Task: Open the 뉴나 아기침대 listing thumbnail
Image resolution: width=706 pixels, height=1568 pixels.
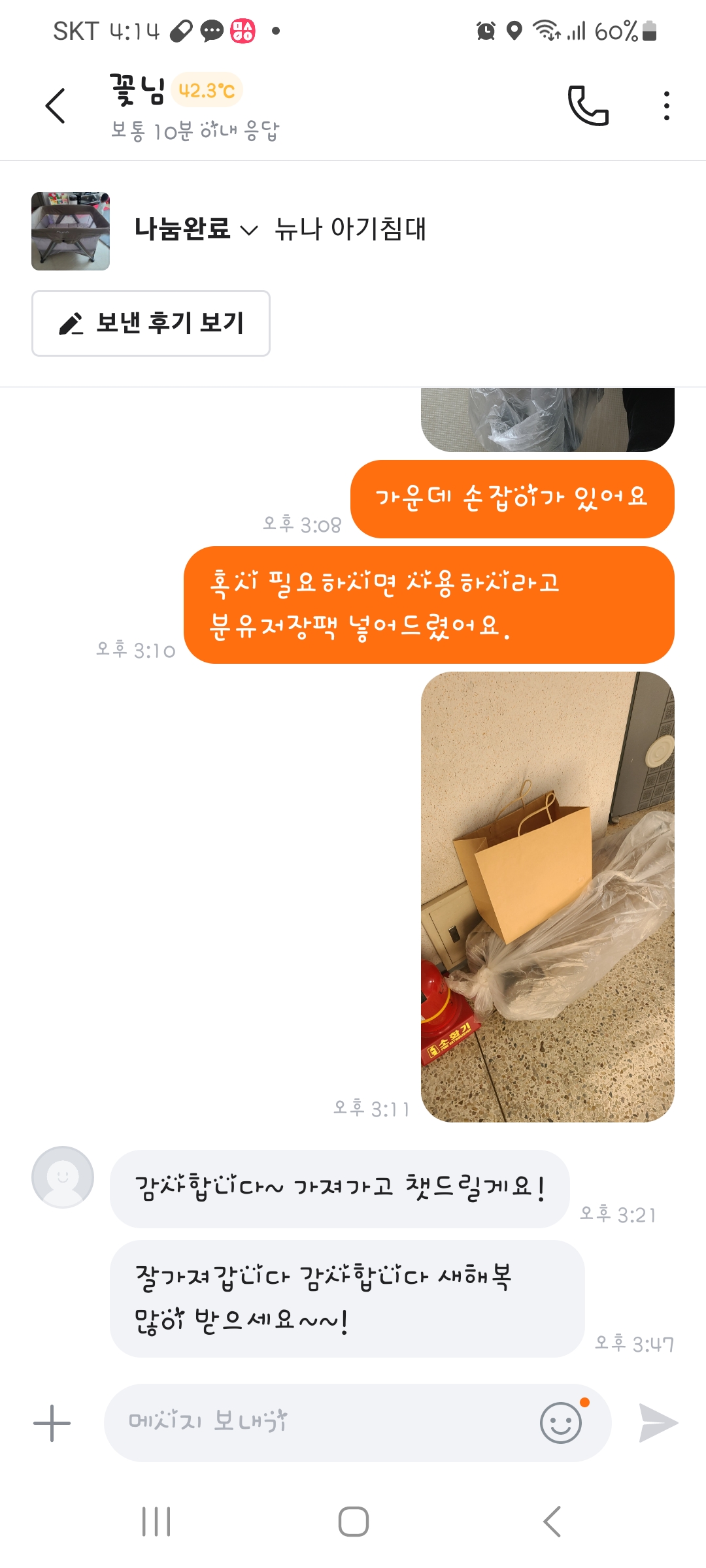Action: pos(71,231)
